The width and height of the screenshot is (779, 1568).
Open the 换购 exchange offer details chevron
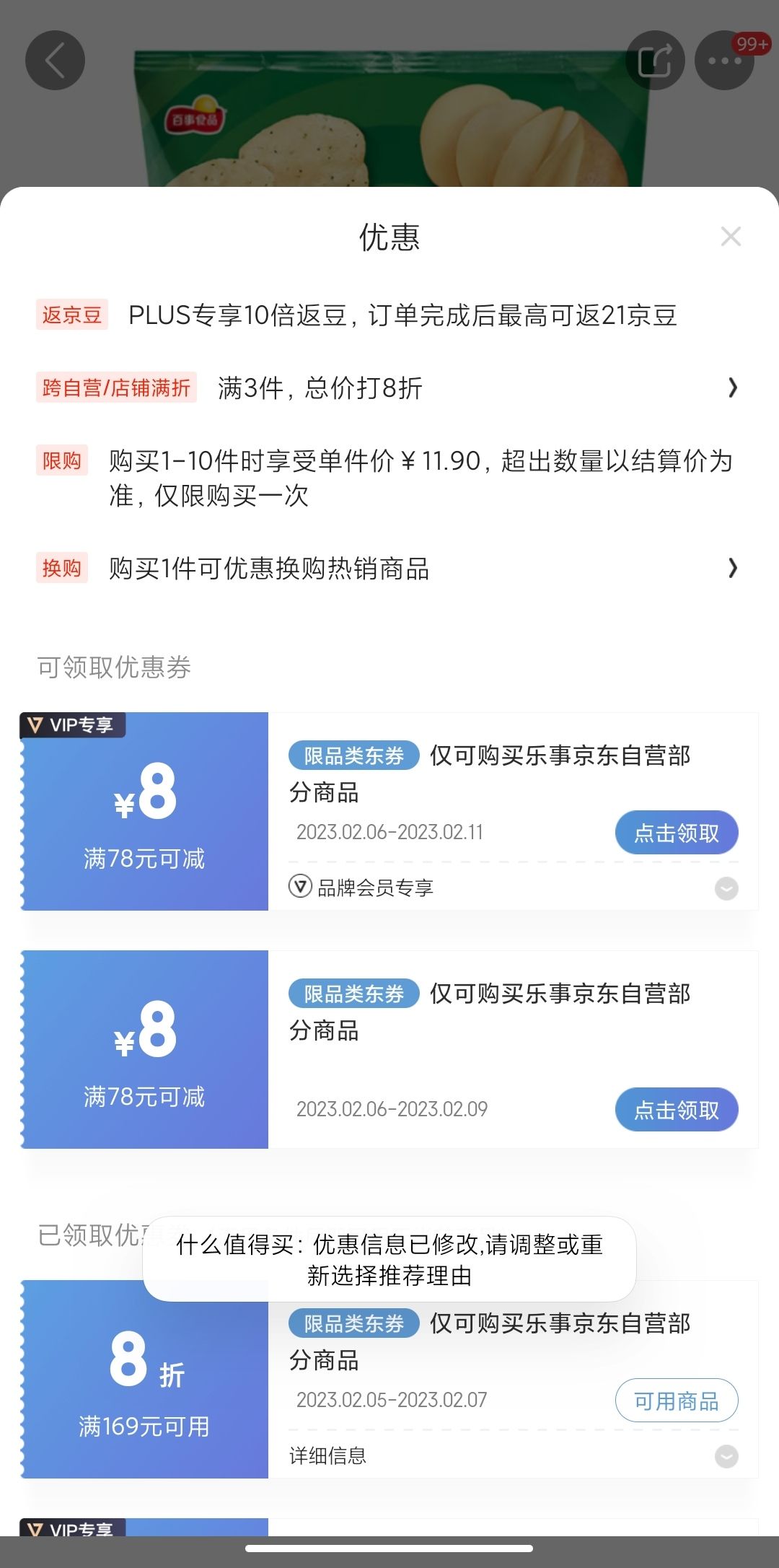pos(733,570)
